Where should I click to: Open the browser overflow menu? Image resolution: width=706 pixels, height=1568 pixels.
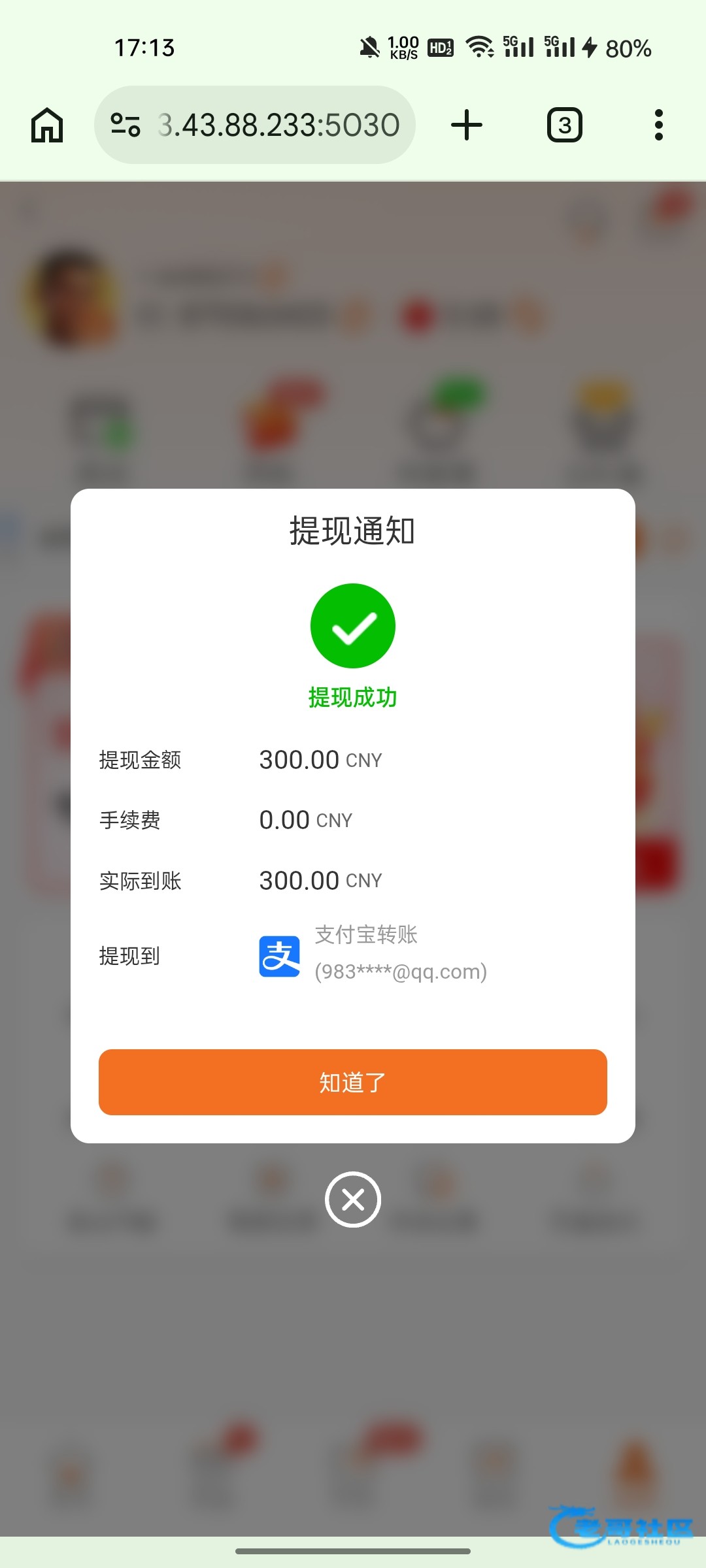659,125
